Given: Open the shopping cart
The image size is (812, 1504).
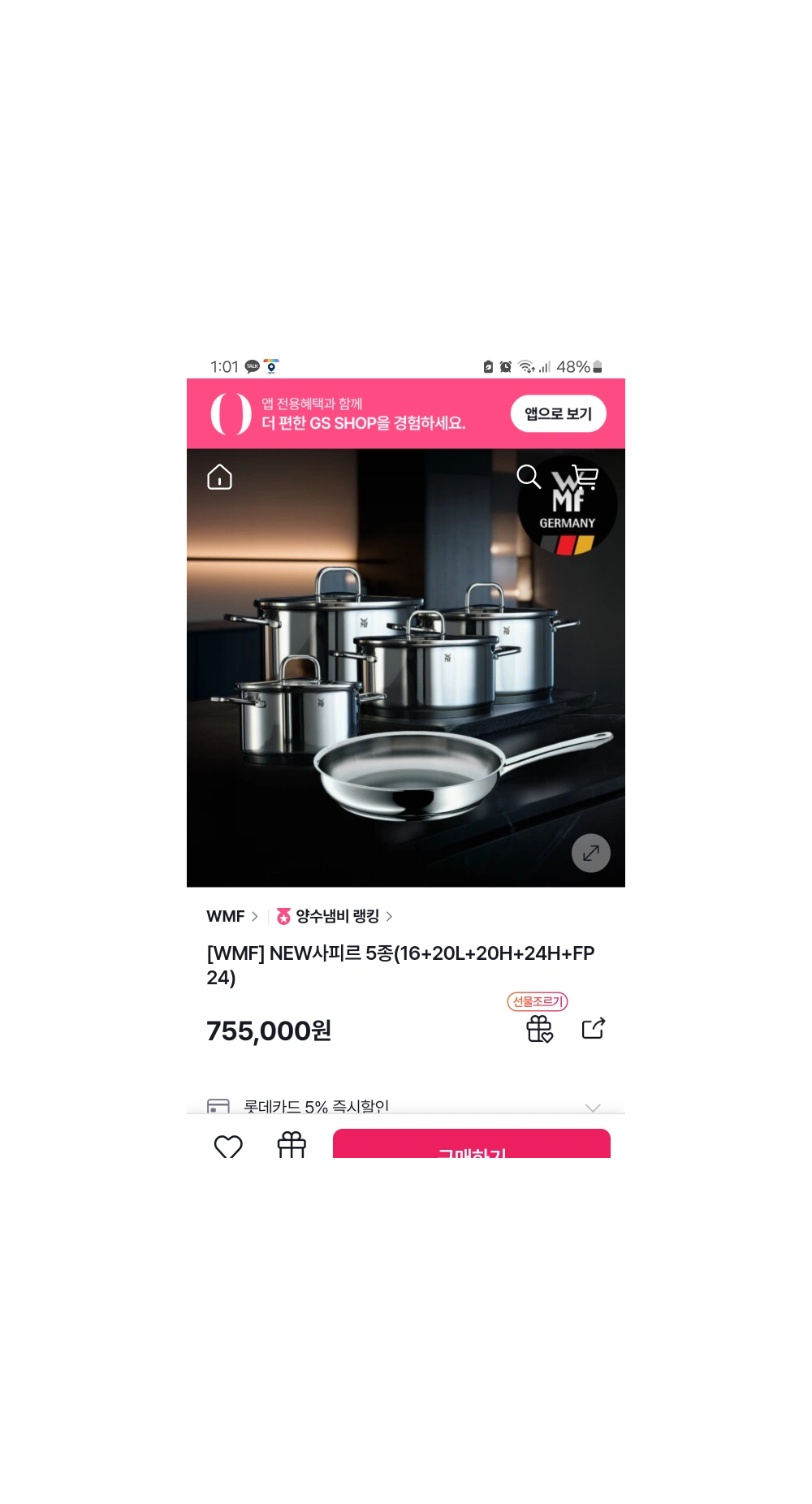Looking at the screenshot, I should pyautogui.click(x=585, y=476).
